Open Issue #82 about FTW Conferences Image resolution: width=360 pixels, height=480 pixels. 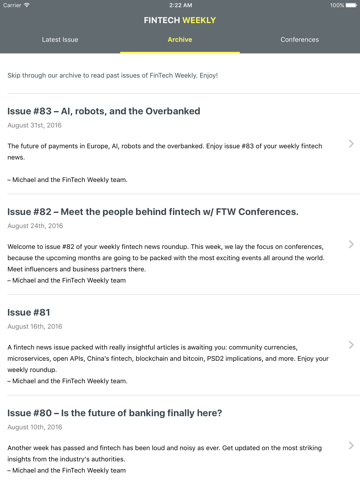tap(180, 244)
